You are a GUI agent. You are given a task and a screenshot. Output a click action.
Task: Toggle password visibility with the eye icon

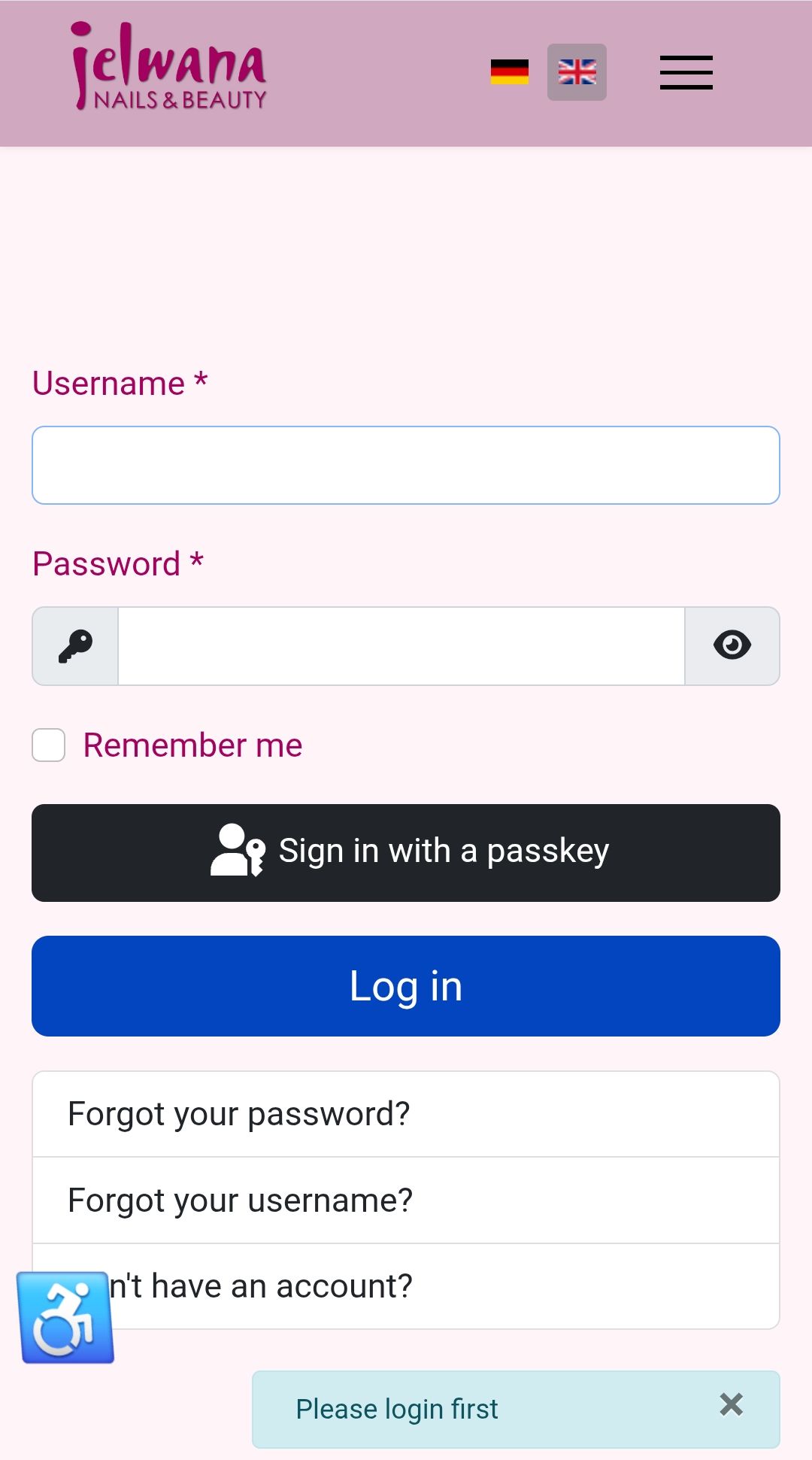(731, 645)
